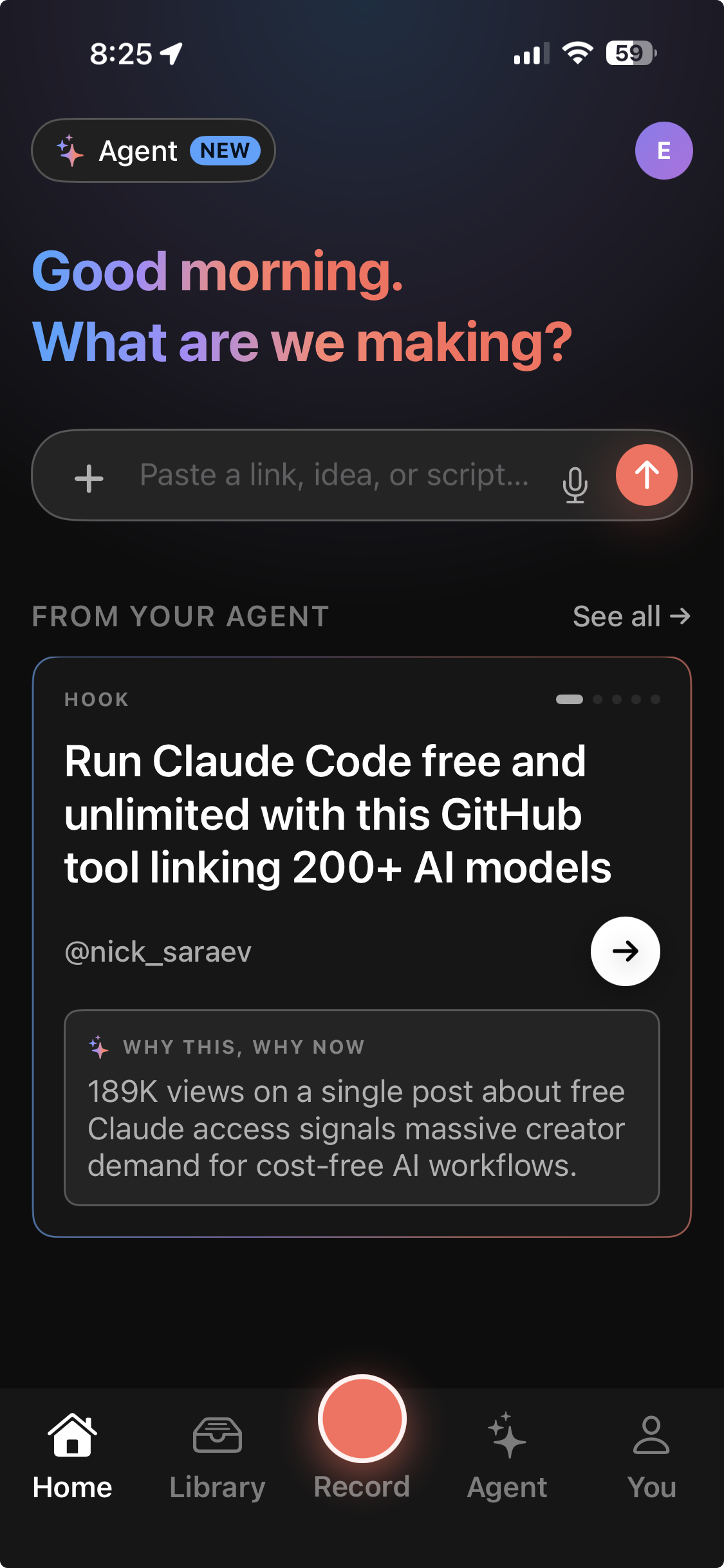Tap the plus attach icon in prompt bar

coord(89,478)
